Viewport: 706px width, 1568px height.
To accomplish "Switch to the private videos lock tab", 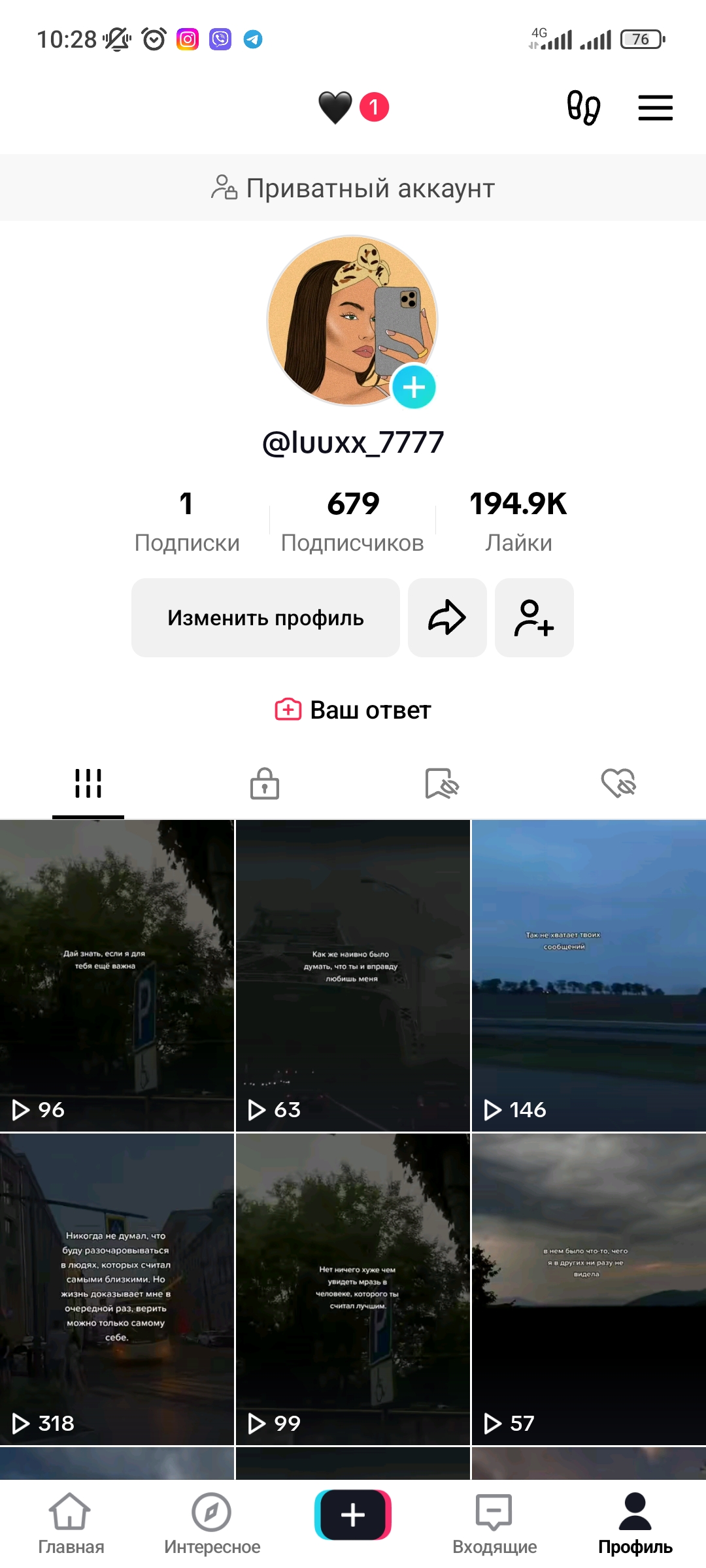I will coord(265,783).
